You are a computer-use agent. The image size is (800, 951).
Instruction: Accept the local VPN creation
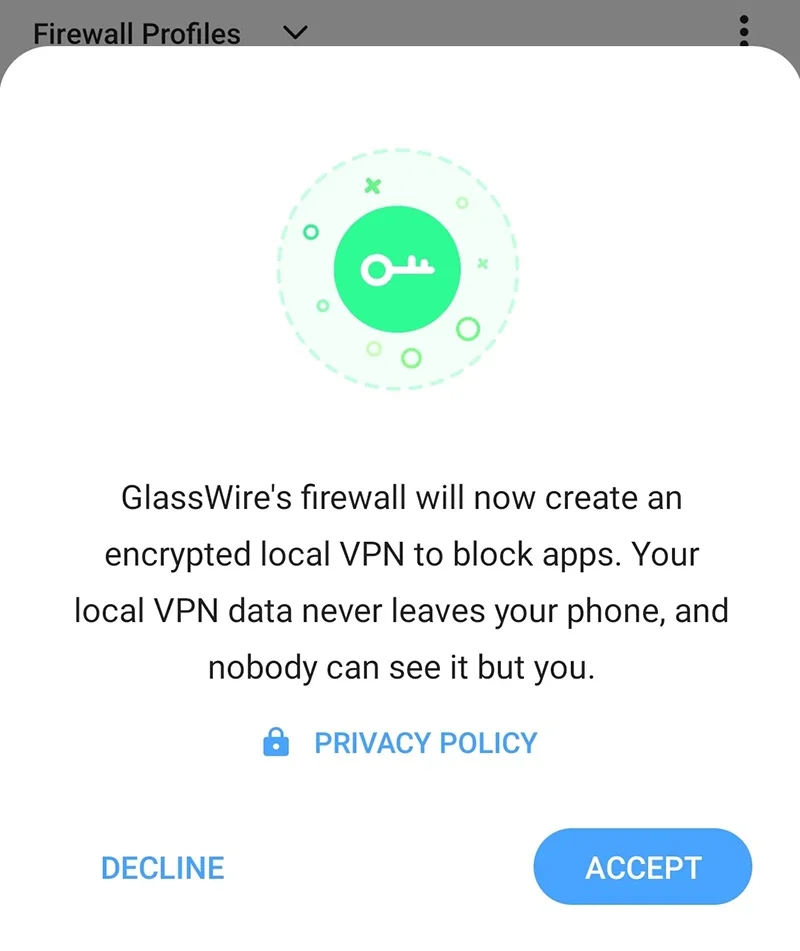point(642,866)
